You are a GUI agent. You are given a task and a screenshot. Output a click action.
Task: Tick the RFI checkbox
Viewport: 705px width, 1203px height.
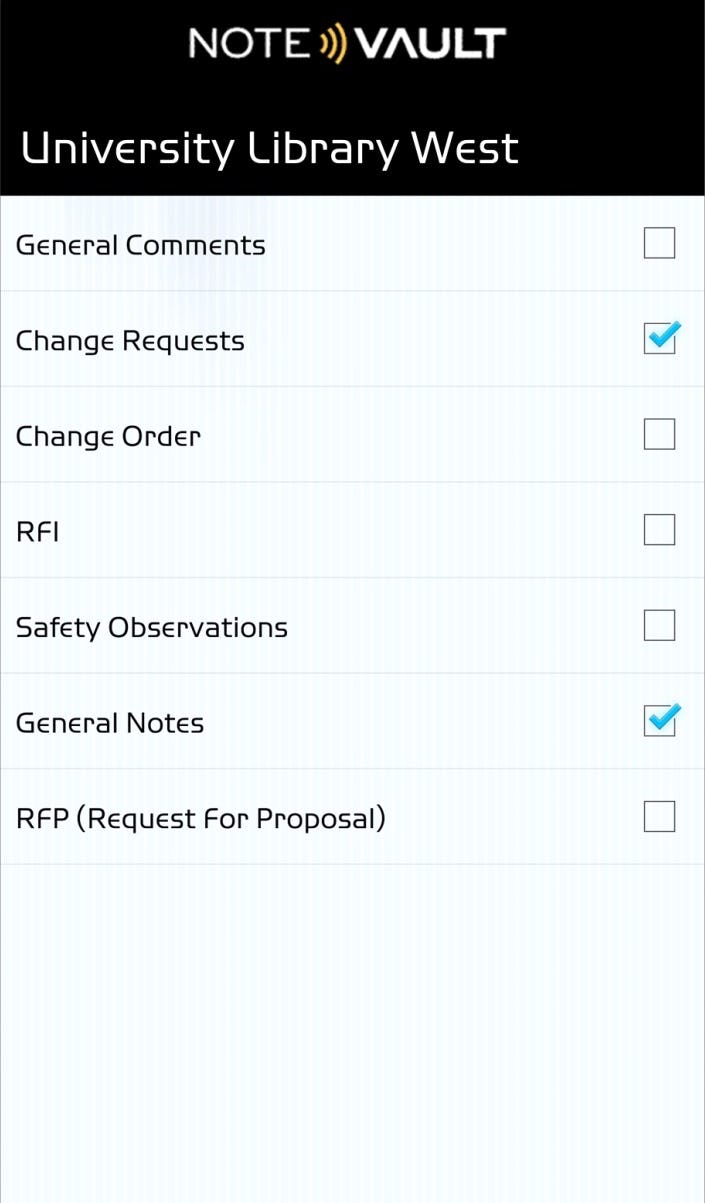[x=659, y=530]
